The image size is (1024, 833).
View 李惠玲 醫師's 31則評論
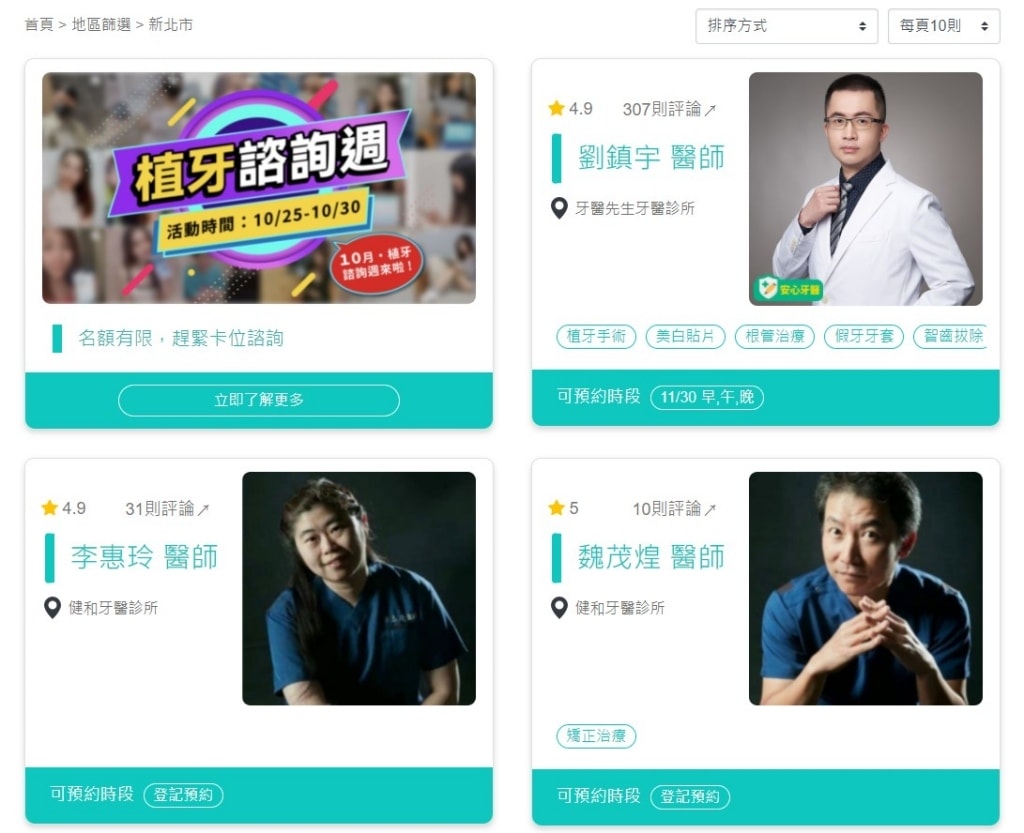[x=166, y=509]
